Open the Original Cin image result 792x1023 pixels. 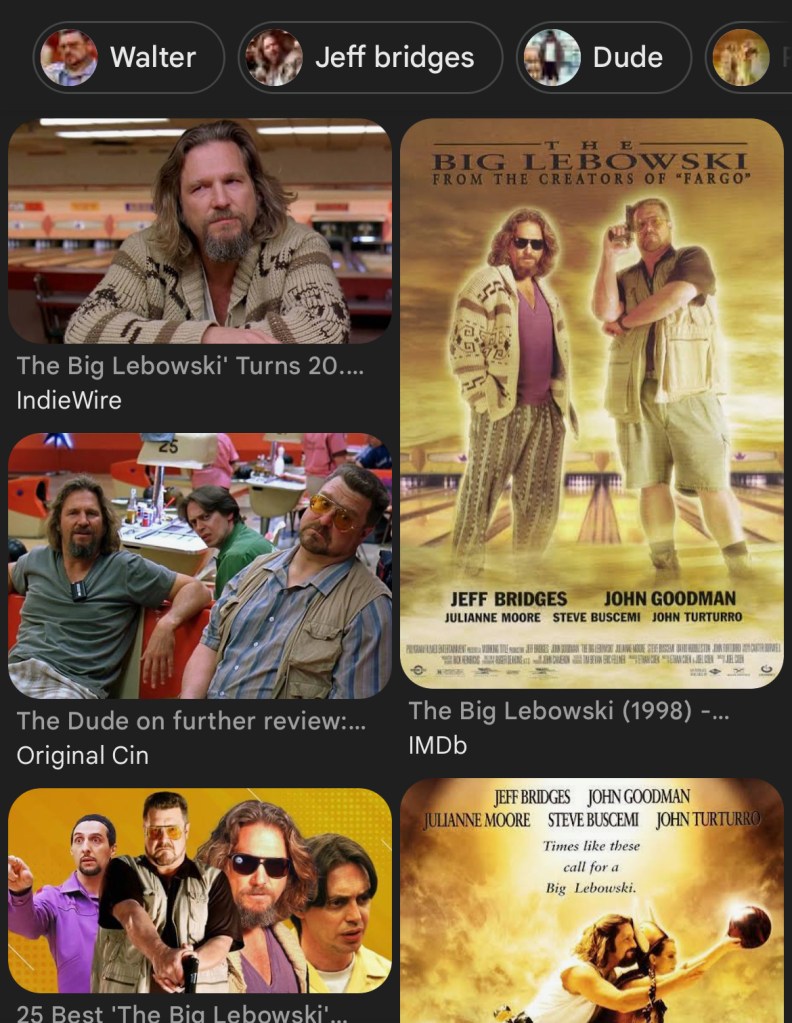pyautogui.click(x=200, y=565)
